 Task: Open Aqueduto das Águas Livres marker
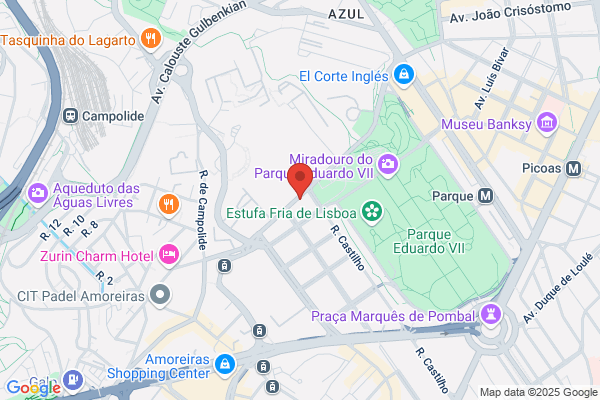[x=38, y=194]
